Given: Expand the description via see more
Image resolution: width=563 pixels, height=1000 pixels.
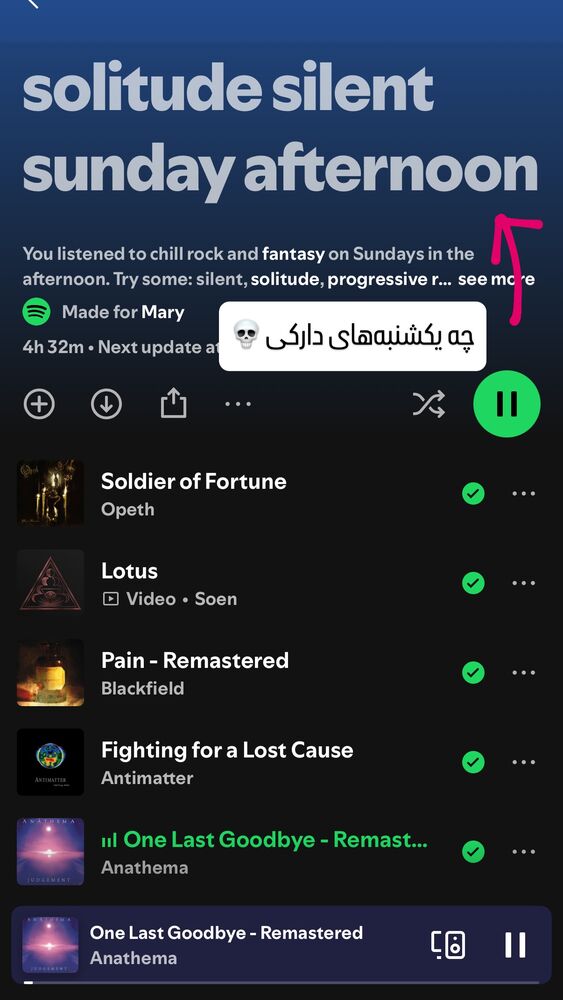Looking at the screenshot, I should point(496,279).
